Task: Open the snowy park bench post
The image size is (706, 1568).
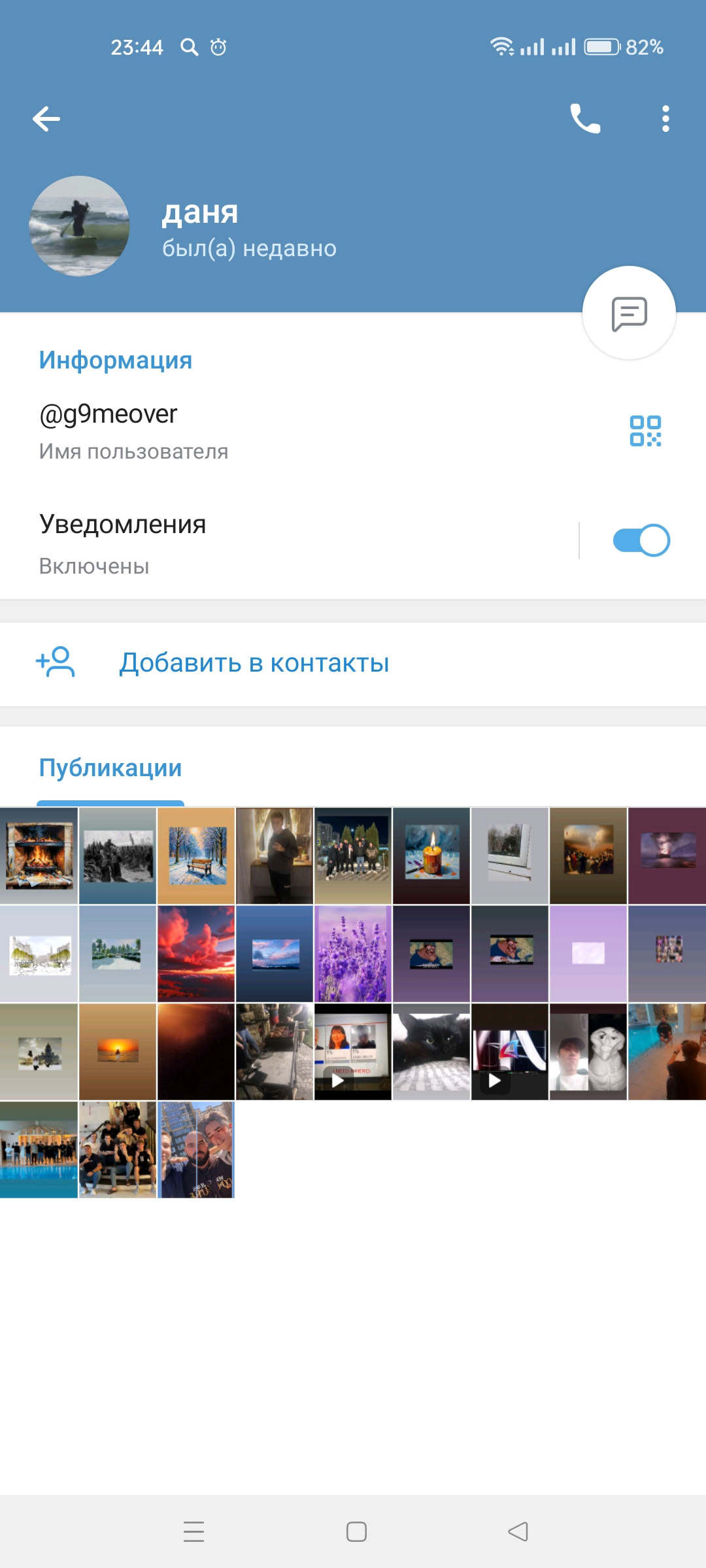Action: pos(196,856)
